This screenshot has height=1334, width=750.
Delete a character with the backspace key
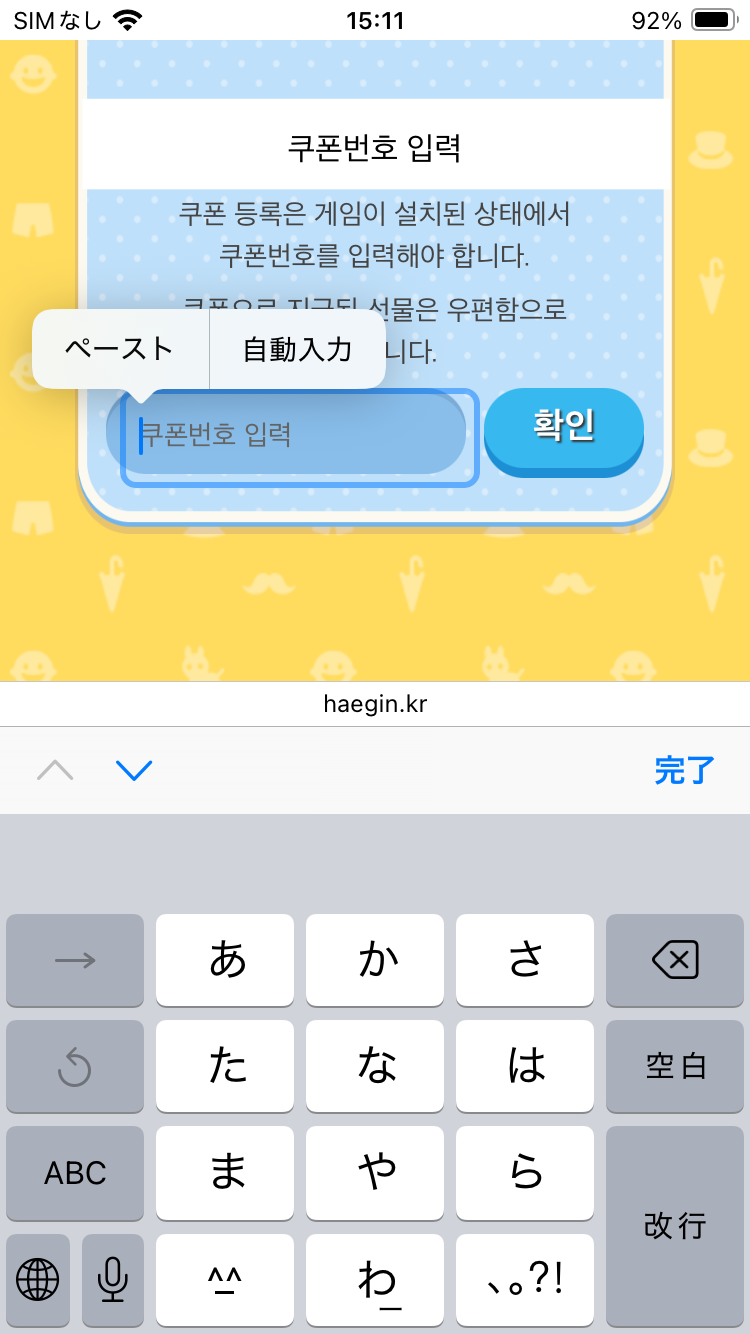(x=675, y=960)
